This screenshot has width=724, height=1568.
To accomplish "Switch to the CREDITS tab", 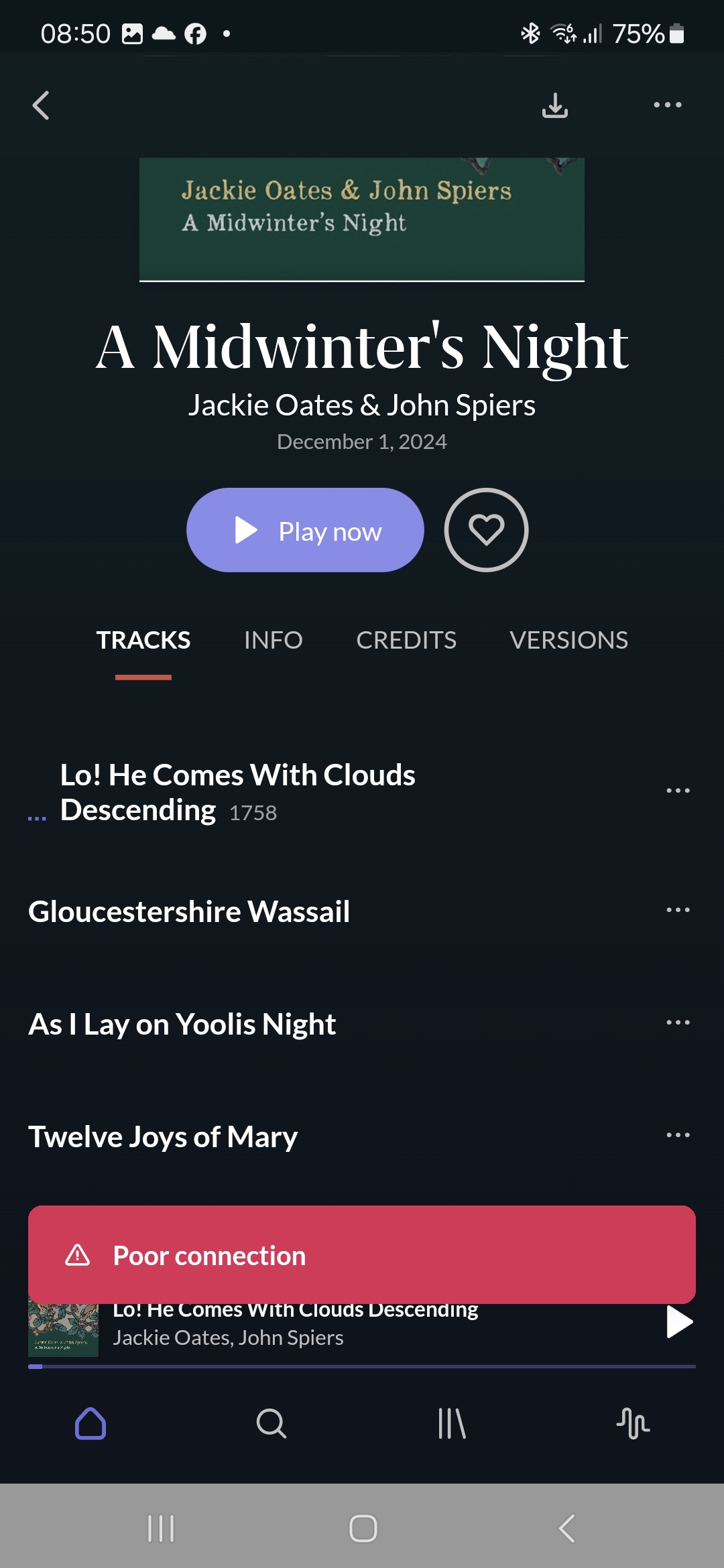I will (406, 640).
